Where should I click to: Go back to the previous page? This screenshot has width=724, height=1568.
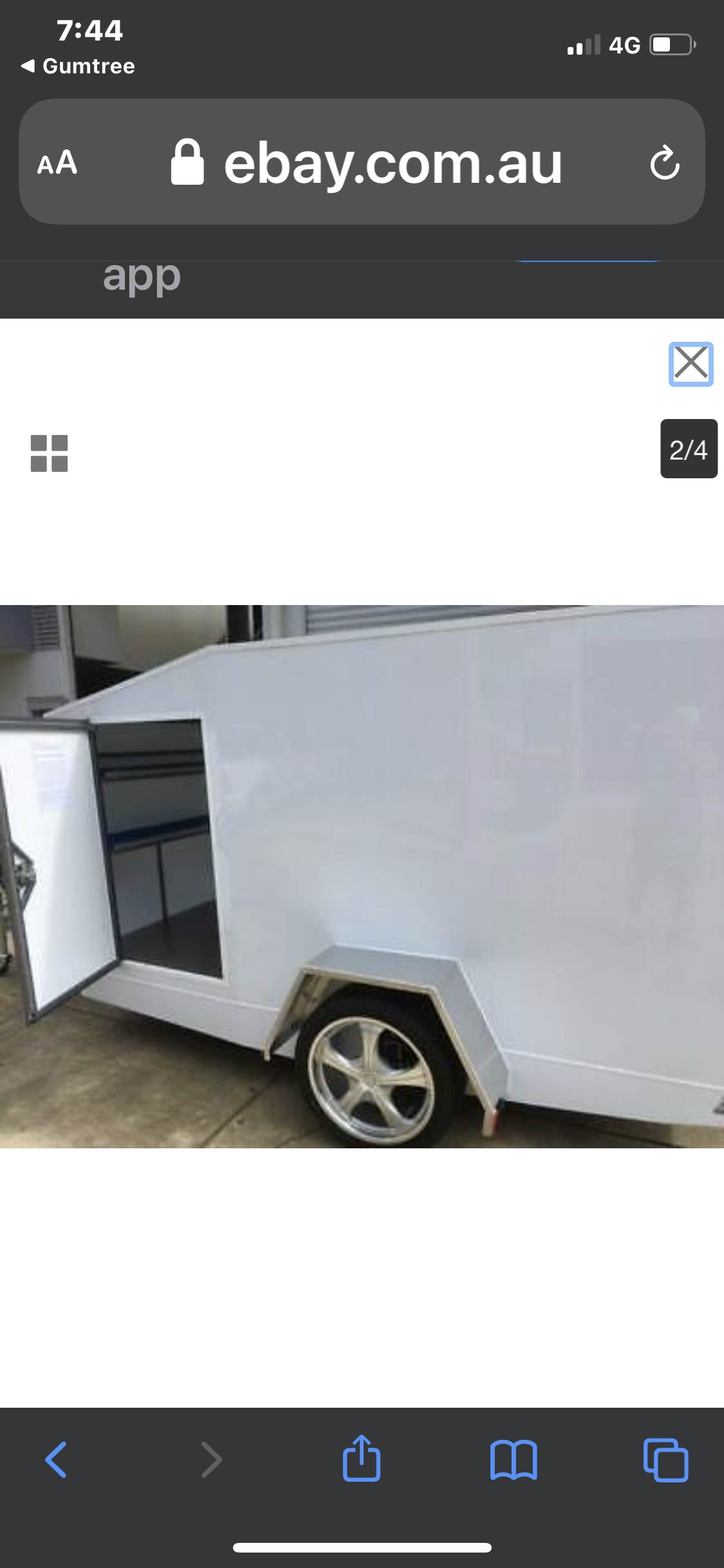coord(56,1459)
